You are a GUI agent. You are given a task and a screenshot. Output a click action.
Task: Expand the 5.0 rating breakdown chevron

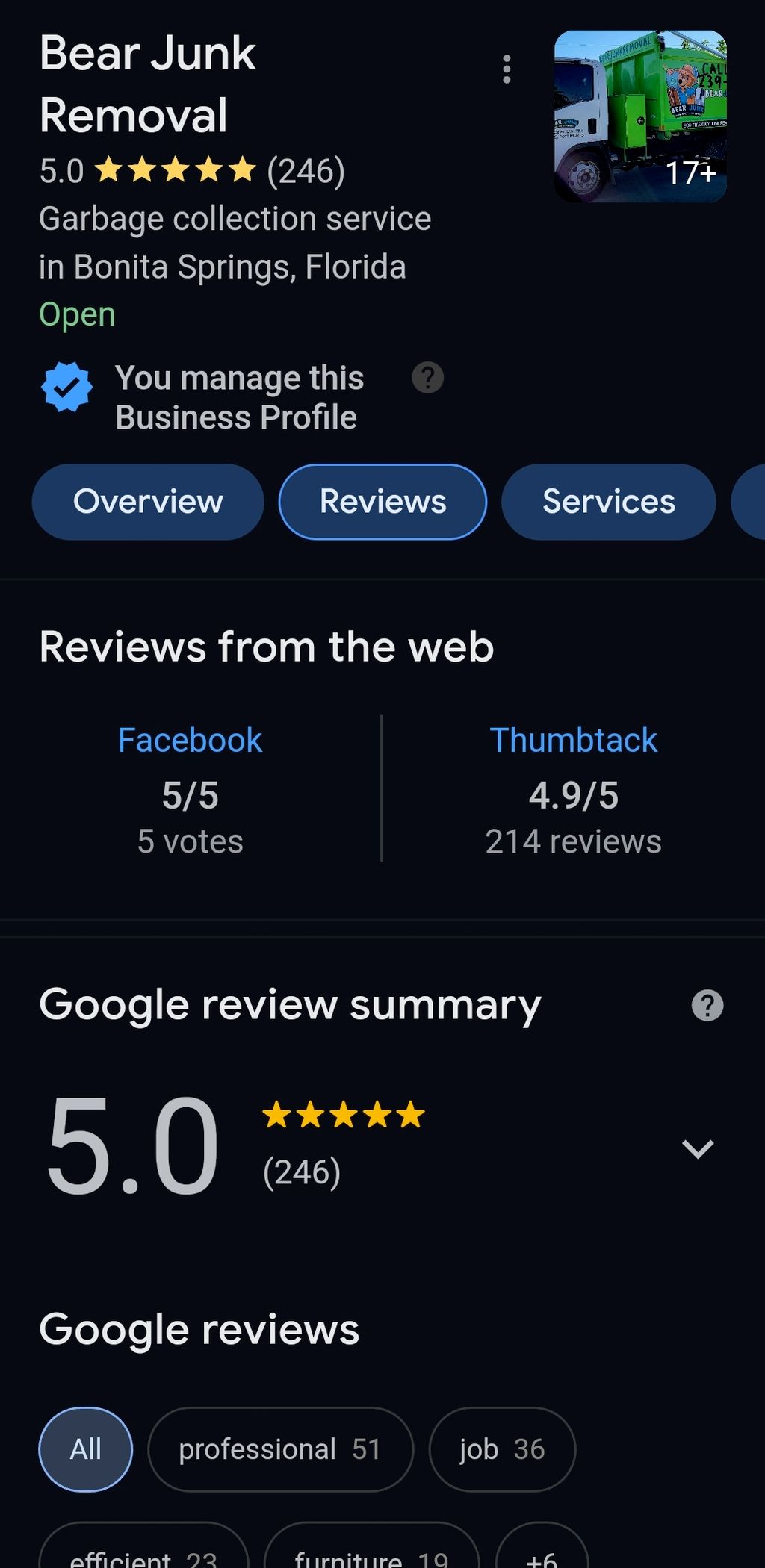tap(698, 1148)
